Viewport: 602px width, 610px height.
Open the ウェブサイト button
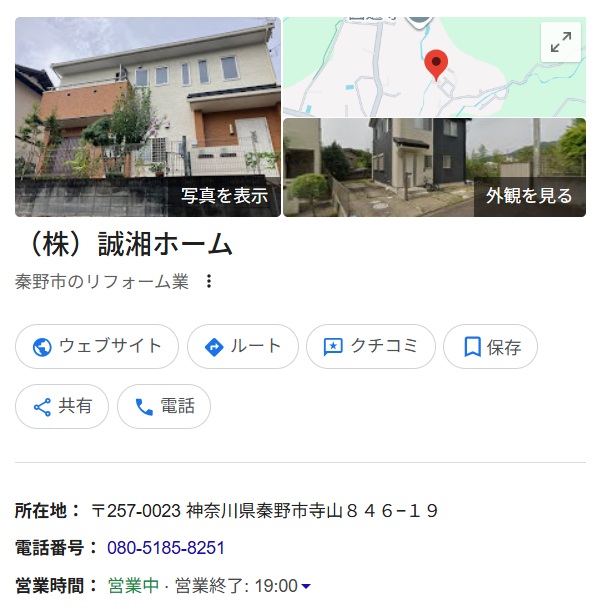tap(97, 347)
